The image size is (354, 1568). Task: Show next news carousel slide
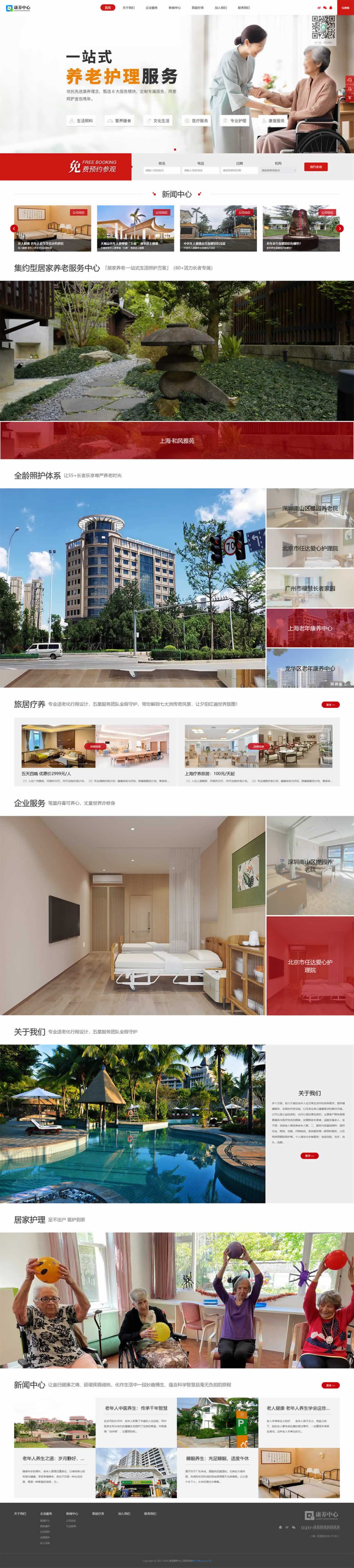340,229
